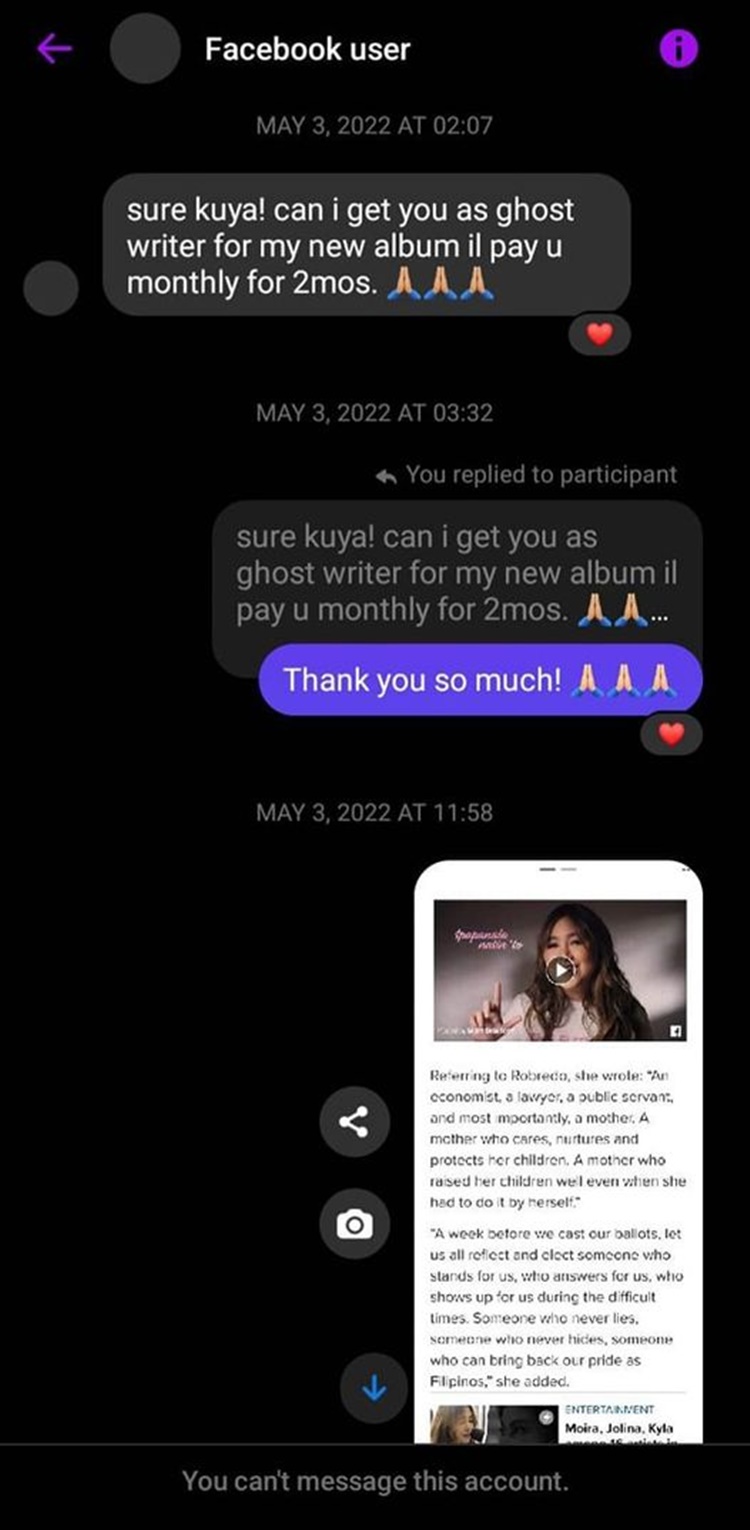The height and width of the screenshot is (1530, 750).
Task: Tap the 'MAY 3, 2022 AT 02:07' timestamp
Action: click(x=375, y=126)
